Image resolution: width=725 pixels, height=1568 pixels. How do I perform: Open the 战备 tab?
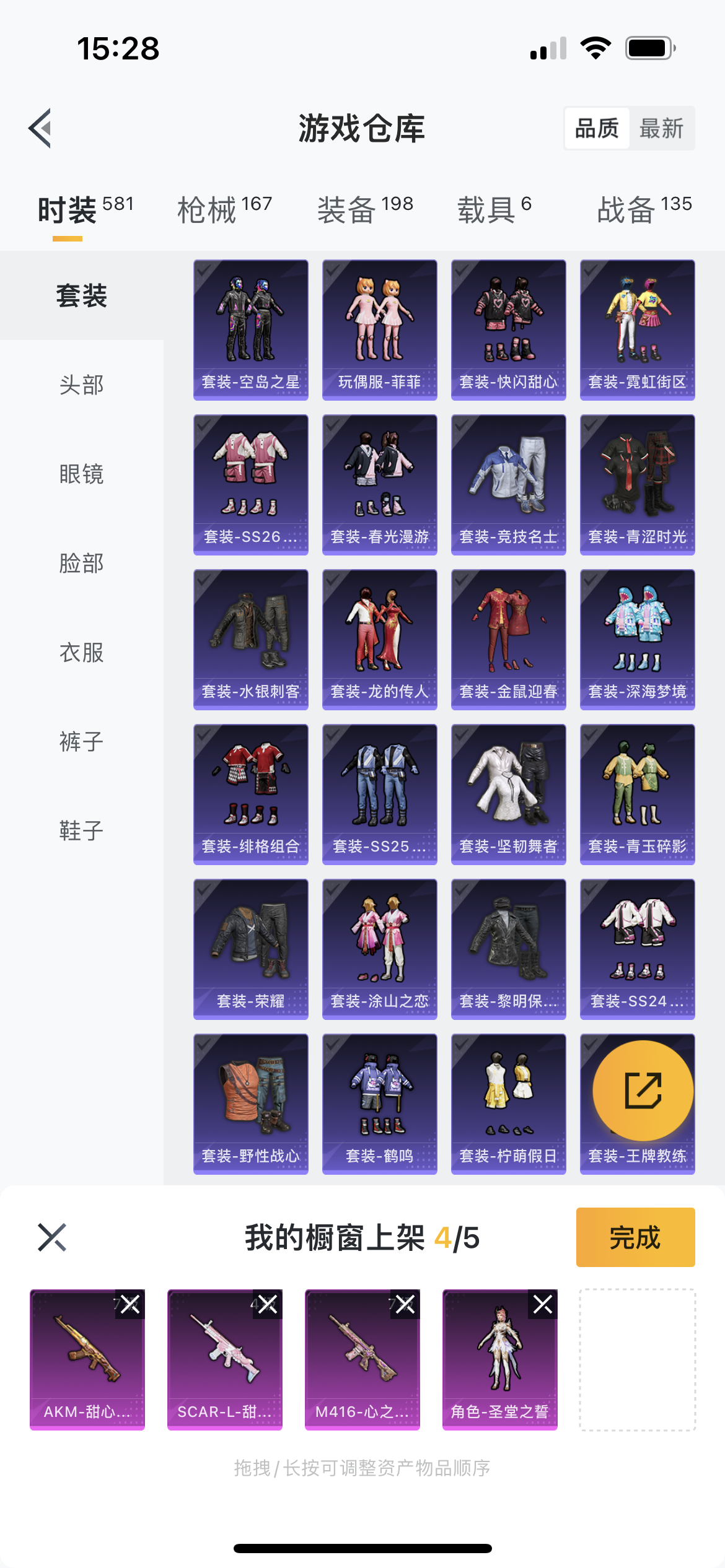(x=644, y=209)
